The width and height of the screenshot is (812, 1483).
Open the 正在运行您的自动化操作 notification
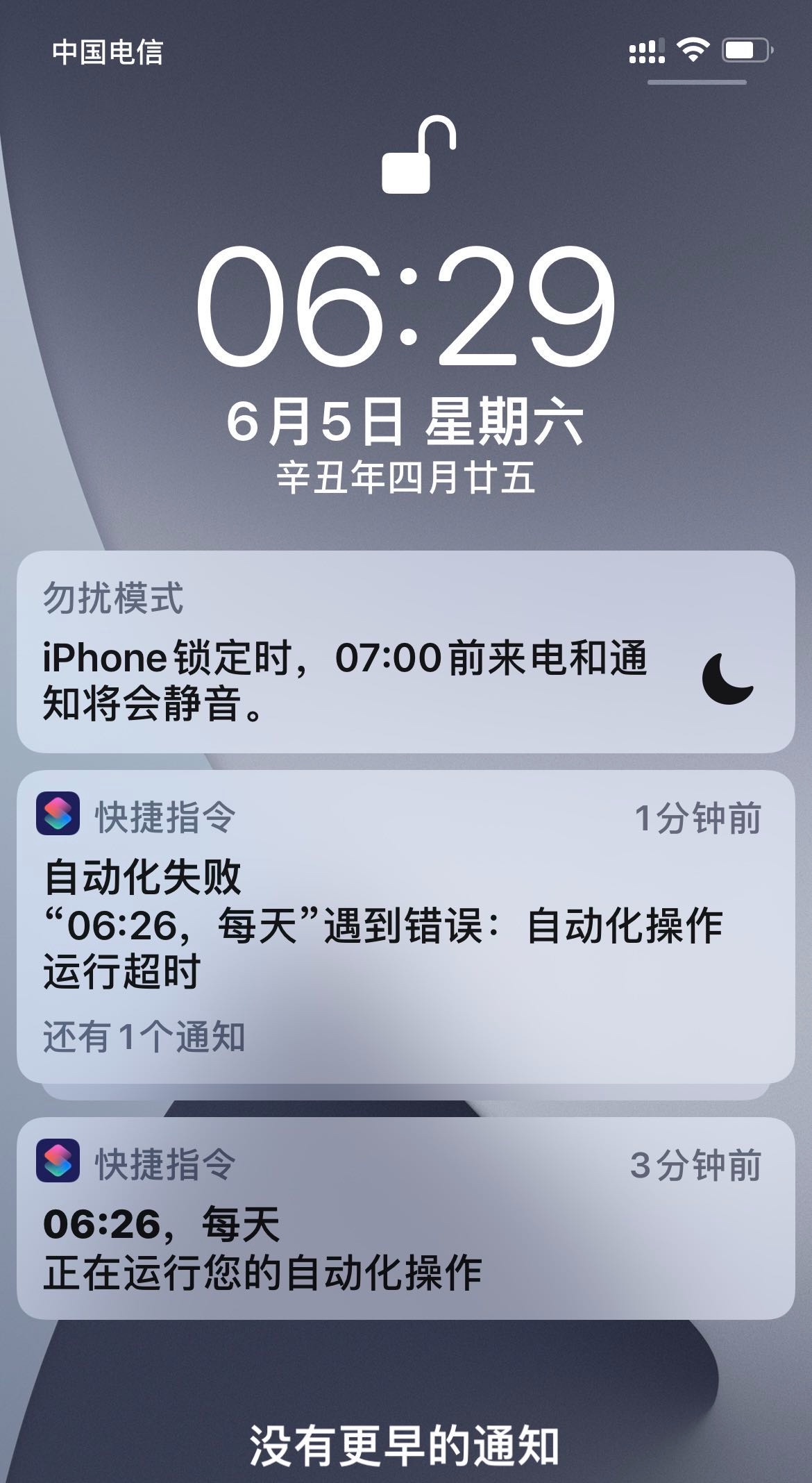pos(405,1219)
